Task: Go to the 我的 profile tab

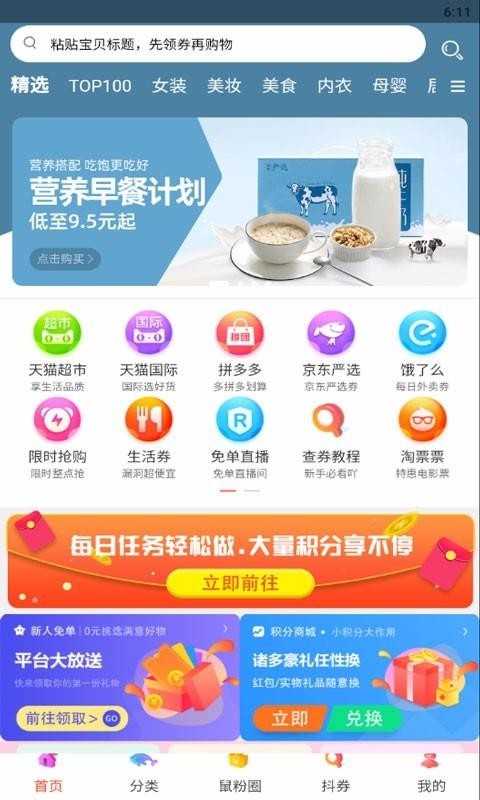Action: [x=431, y=773]
